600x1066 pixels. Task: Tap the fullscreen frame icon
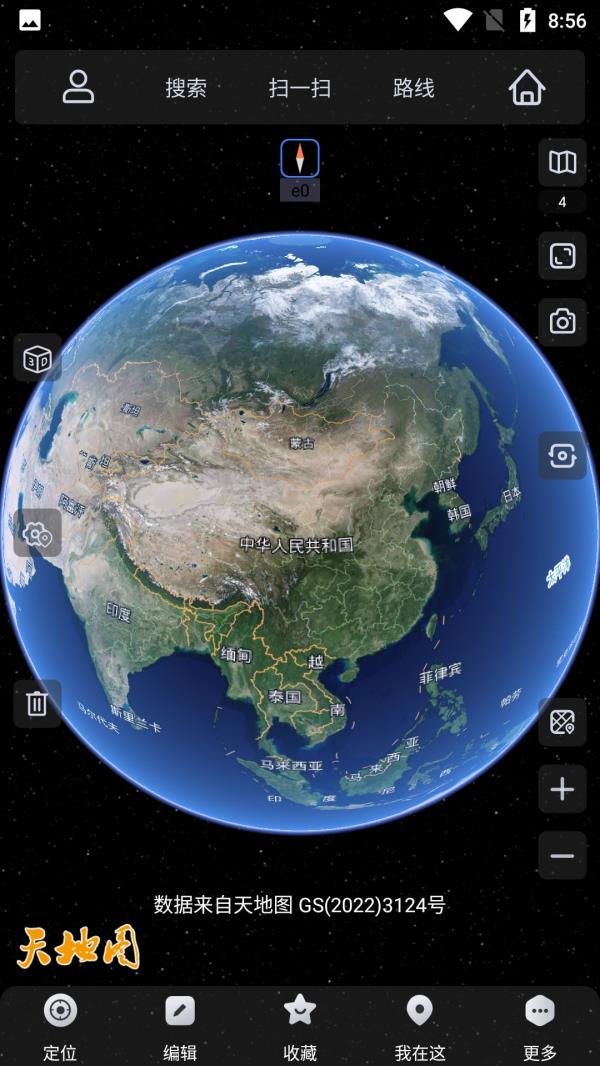click(562, 256)
